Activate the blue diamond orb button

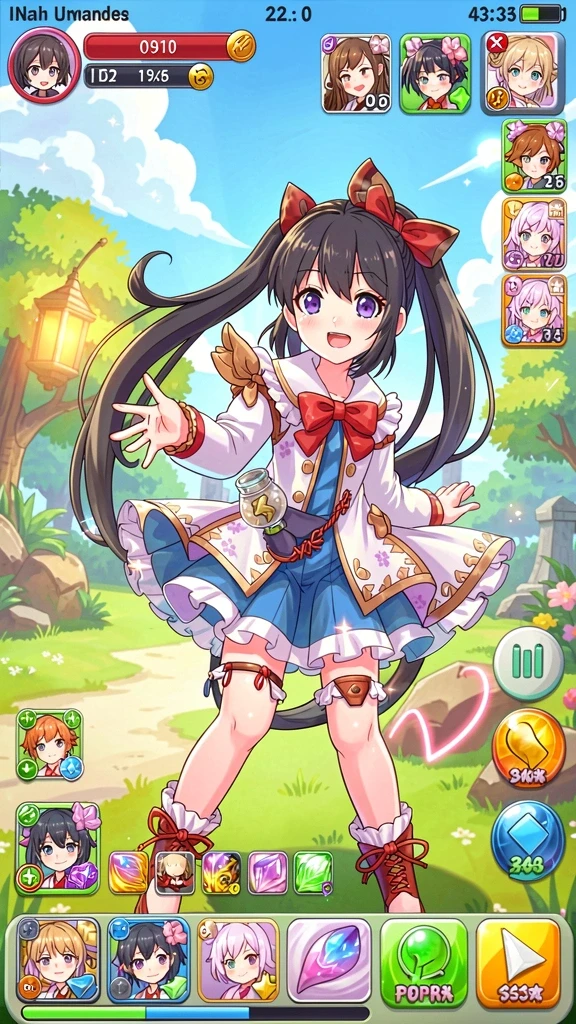[528, 841]
